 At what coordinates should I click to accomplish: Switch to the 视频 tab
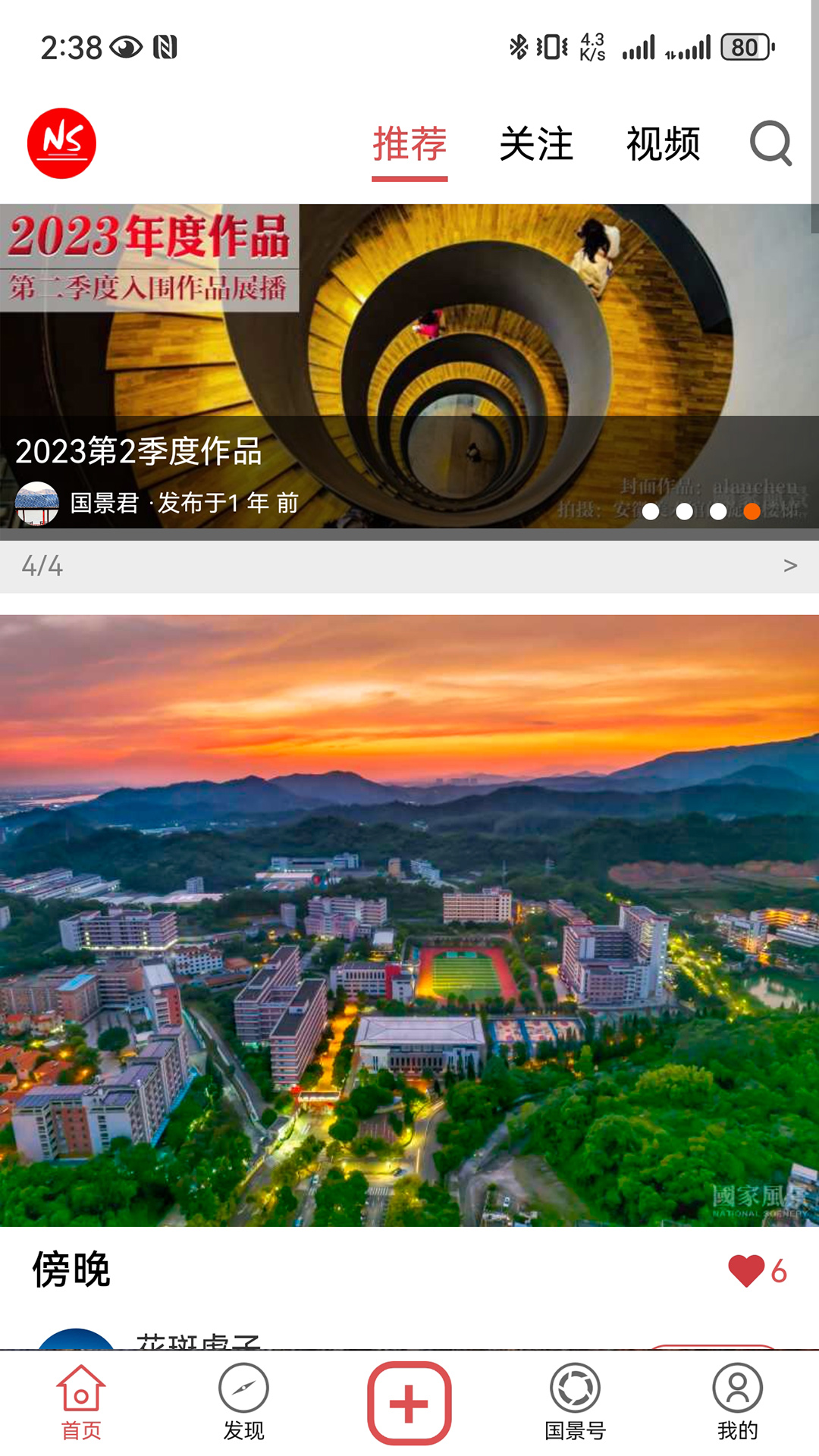(x=663, y=144)
